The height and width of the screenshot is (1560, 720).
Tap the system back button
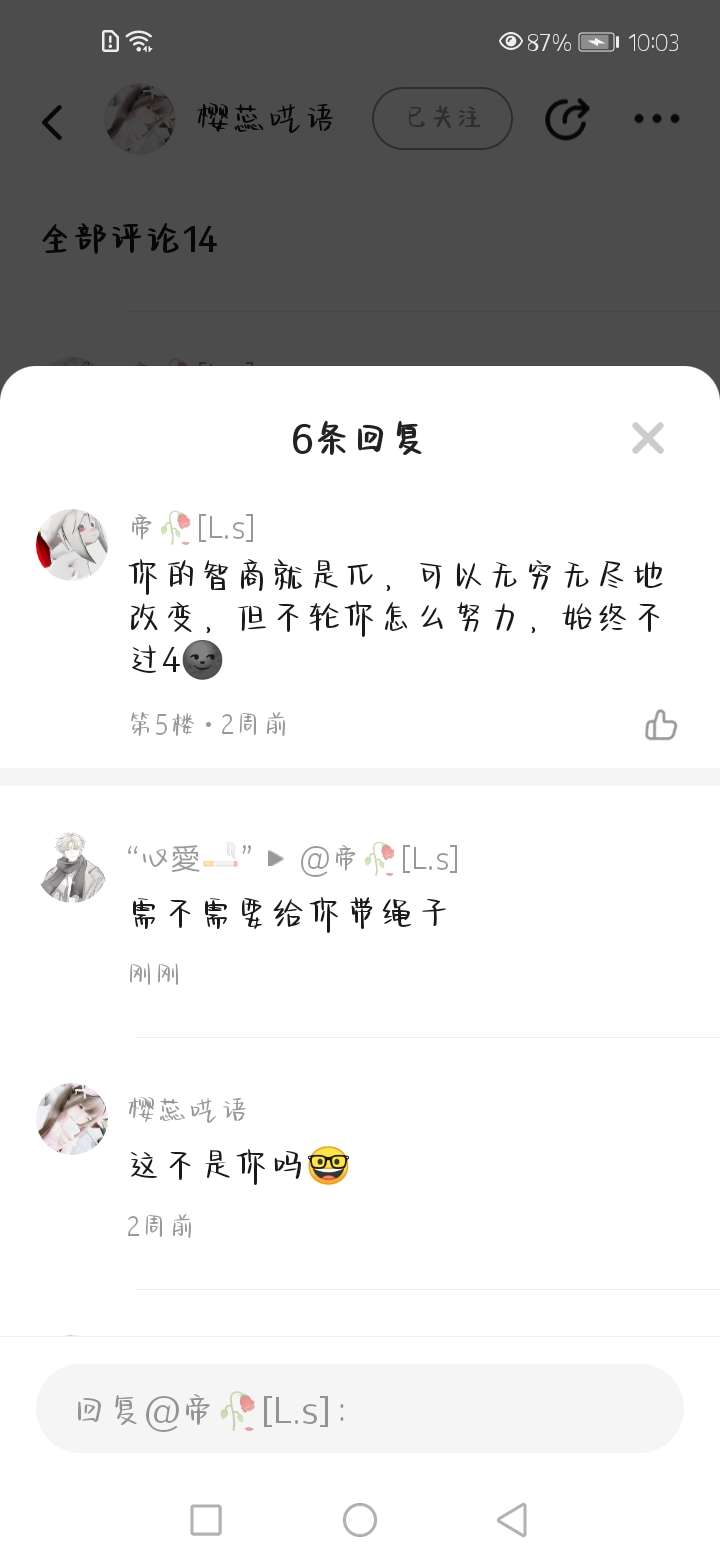tap(512, 1520)
